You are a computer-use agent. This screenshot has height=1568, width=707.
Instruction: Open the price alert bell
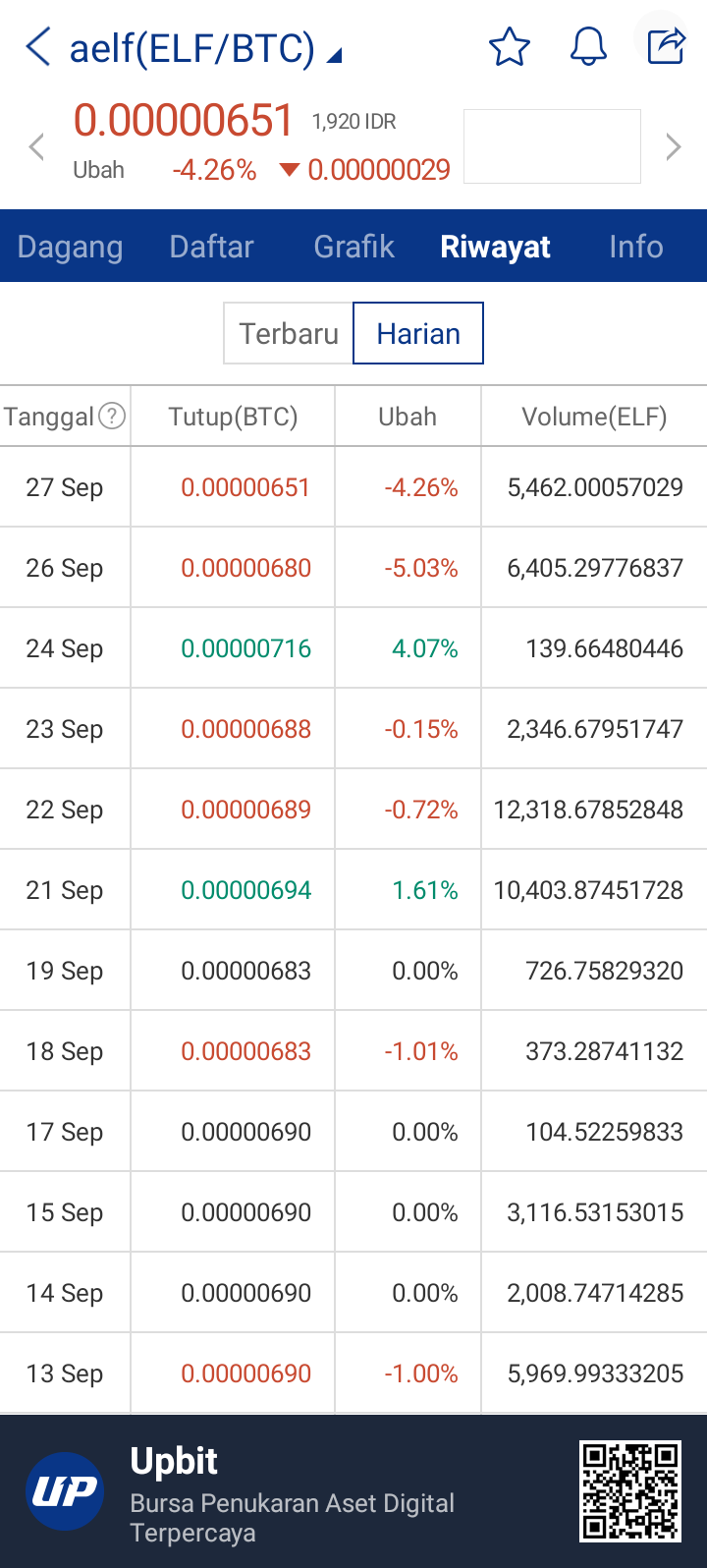click(x=588, y=46)
